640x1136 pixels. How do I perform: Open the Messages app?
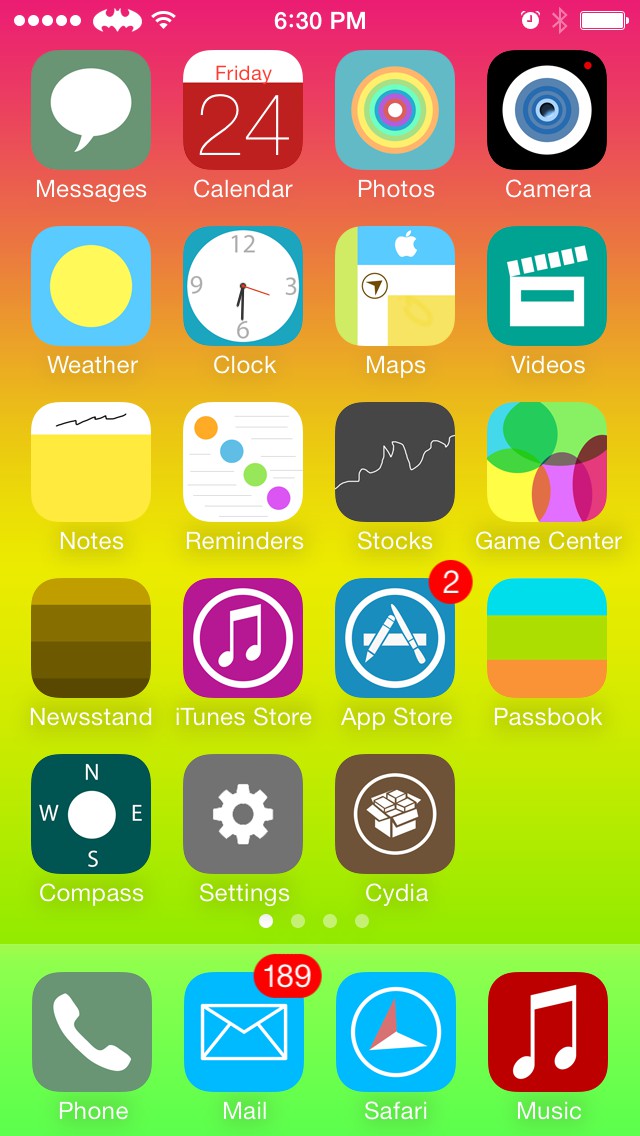point(91,110)
